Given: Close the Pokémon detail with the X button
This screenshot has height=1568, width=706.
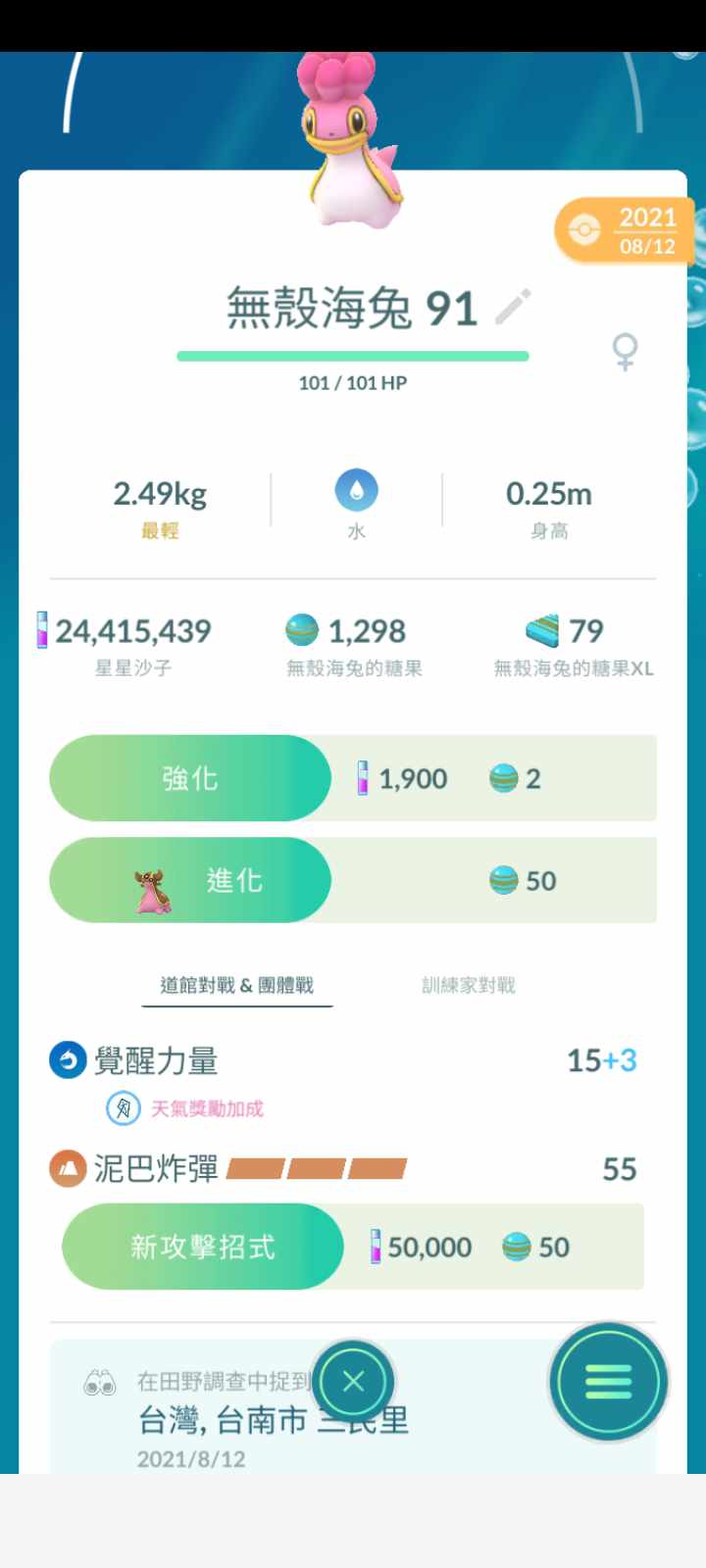Looking at the screenshot, I should tap(353, 1382).
